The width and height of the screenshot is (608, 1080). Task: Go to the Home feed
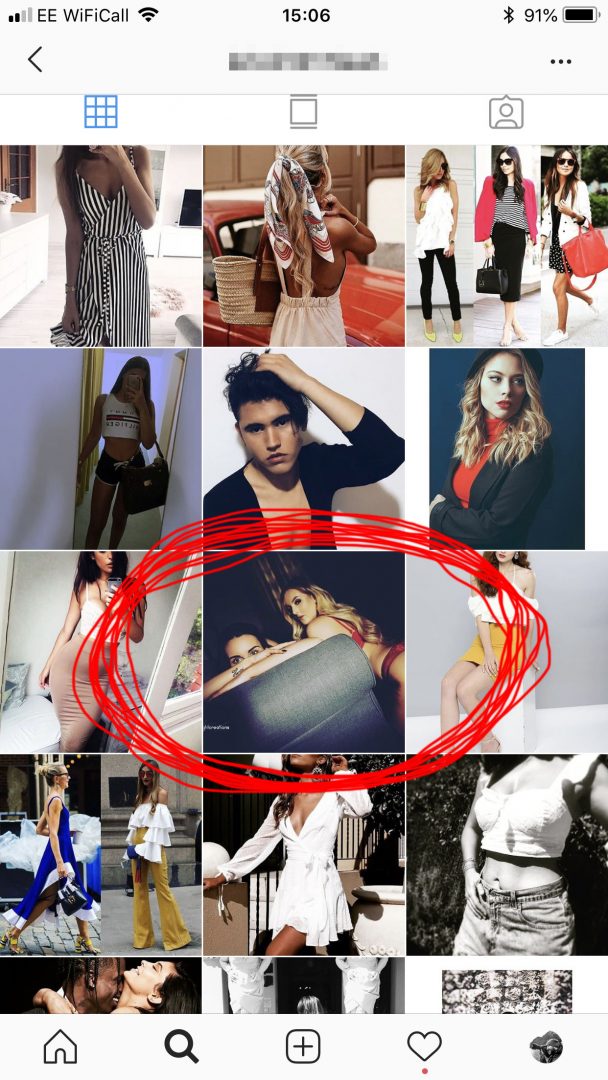pos(61,1047)
